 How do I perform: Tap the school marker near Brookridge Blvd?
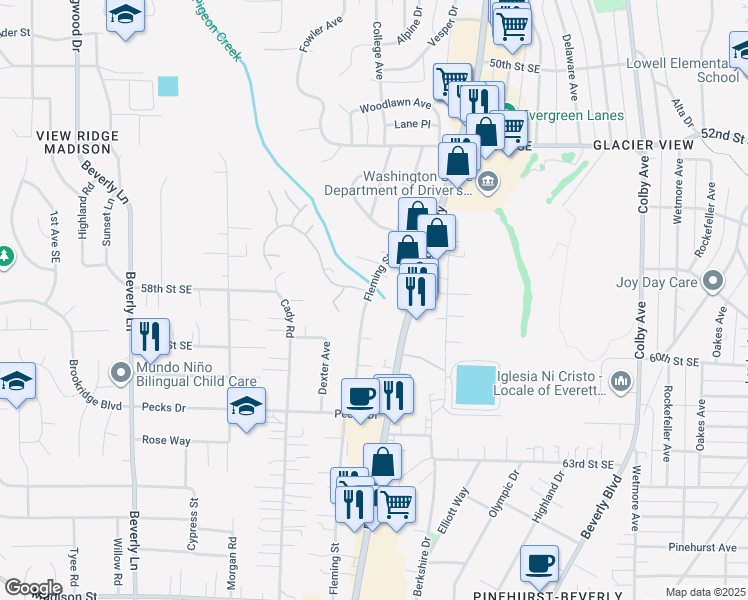[x=16, y=381]
